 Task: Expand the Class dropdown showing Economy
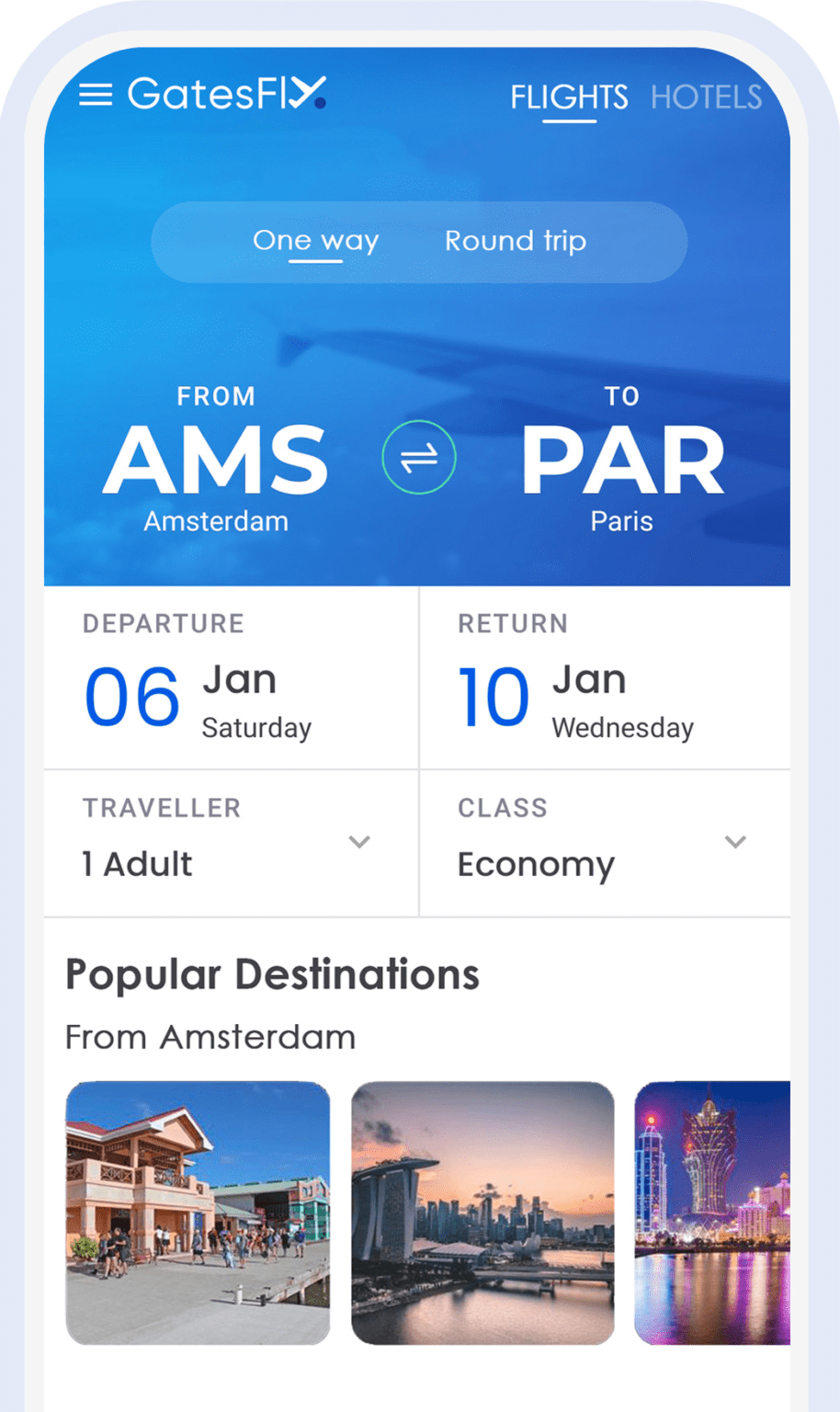(603, 844)
